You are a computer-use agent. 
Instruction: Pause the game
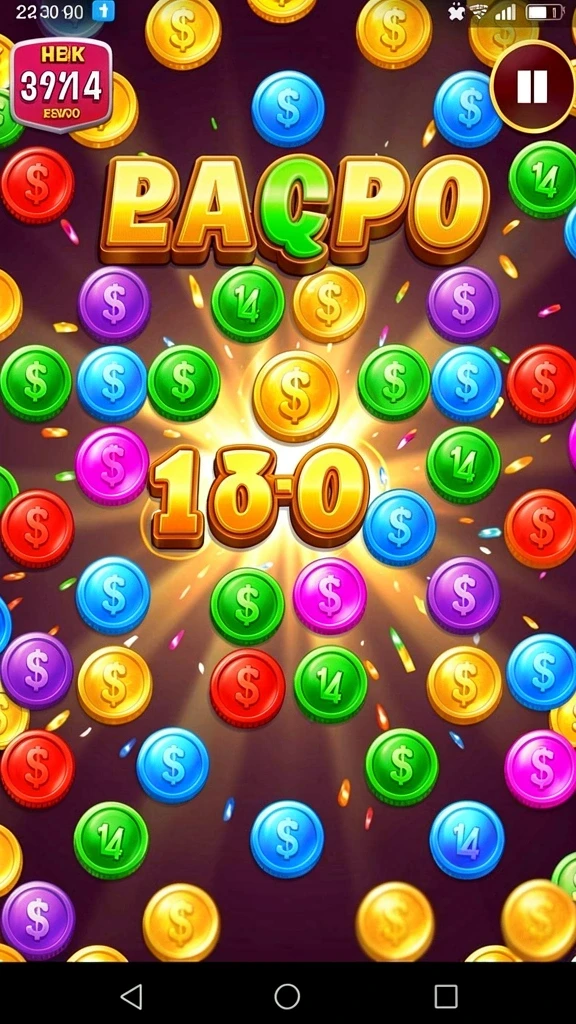click(x=532, y=86)
